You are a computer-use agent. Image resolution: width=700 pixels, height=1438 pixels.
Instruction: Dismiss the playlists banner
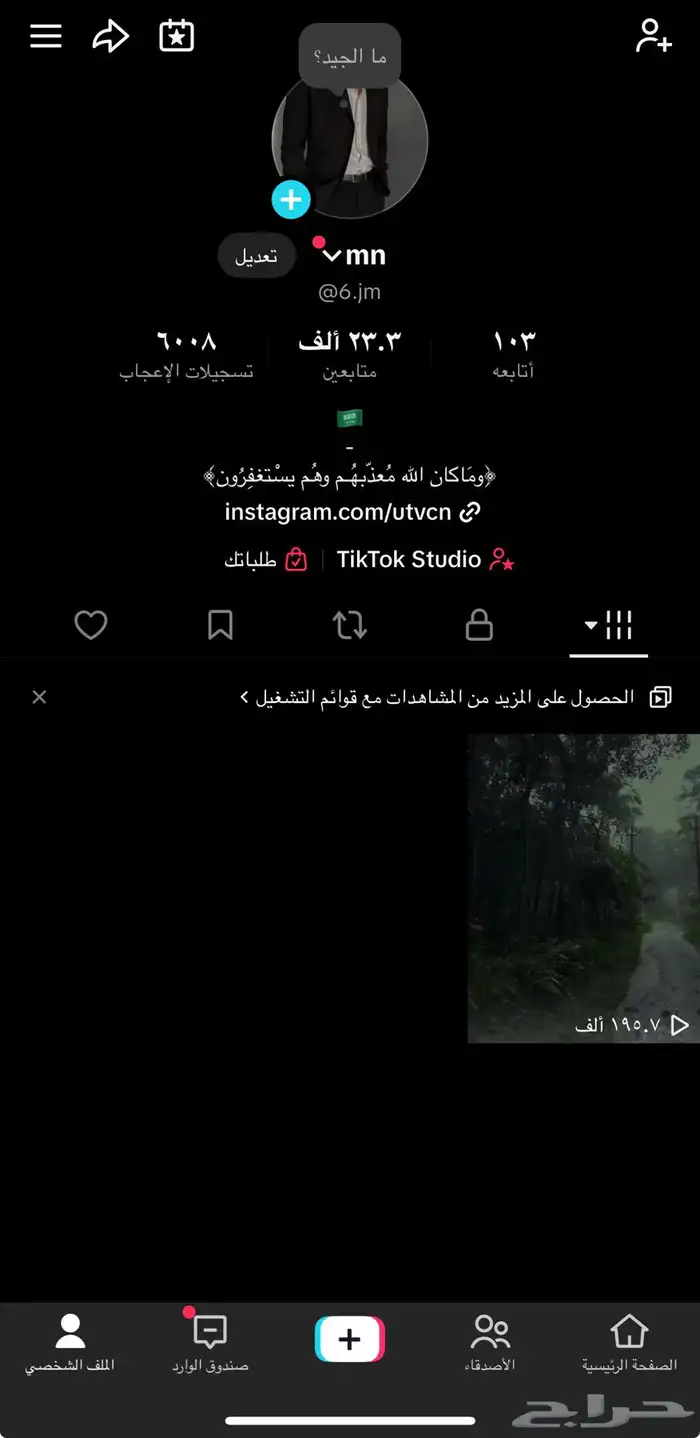tap(39, 697)
